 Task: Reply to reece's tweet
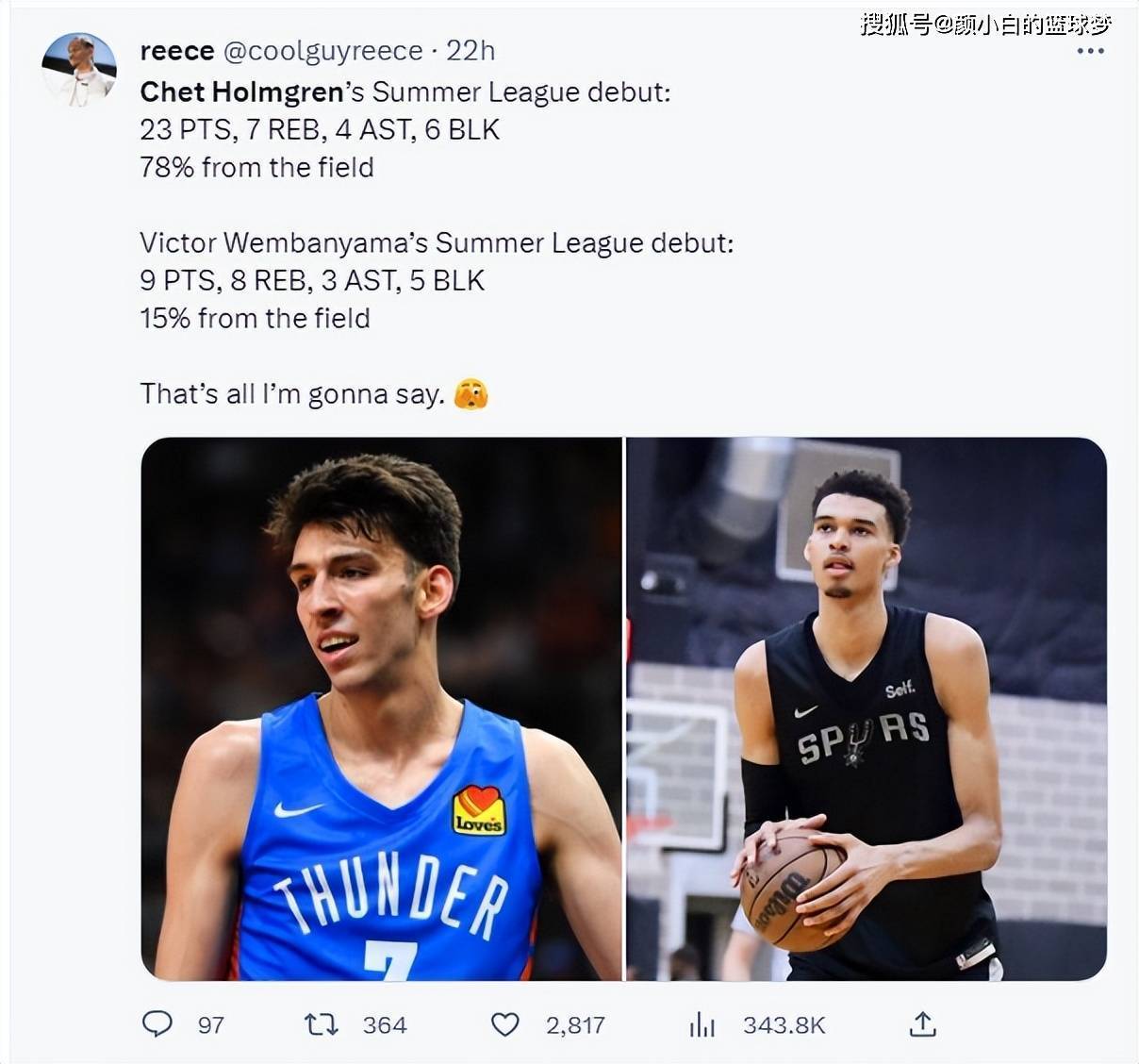coord(157,1023)
